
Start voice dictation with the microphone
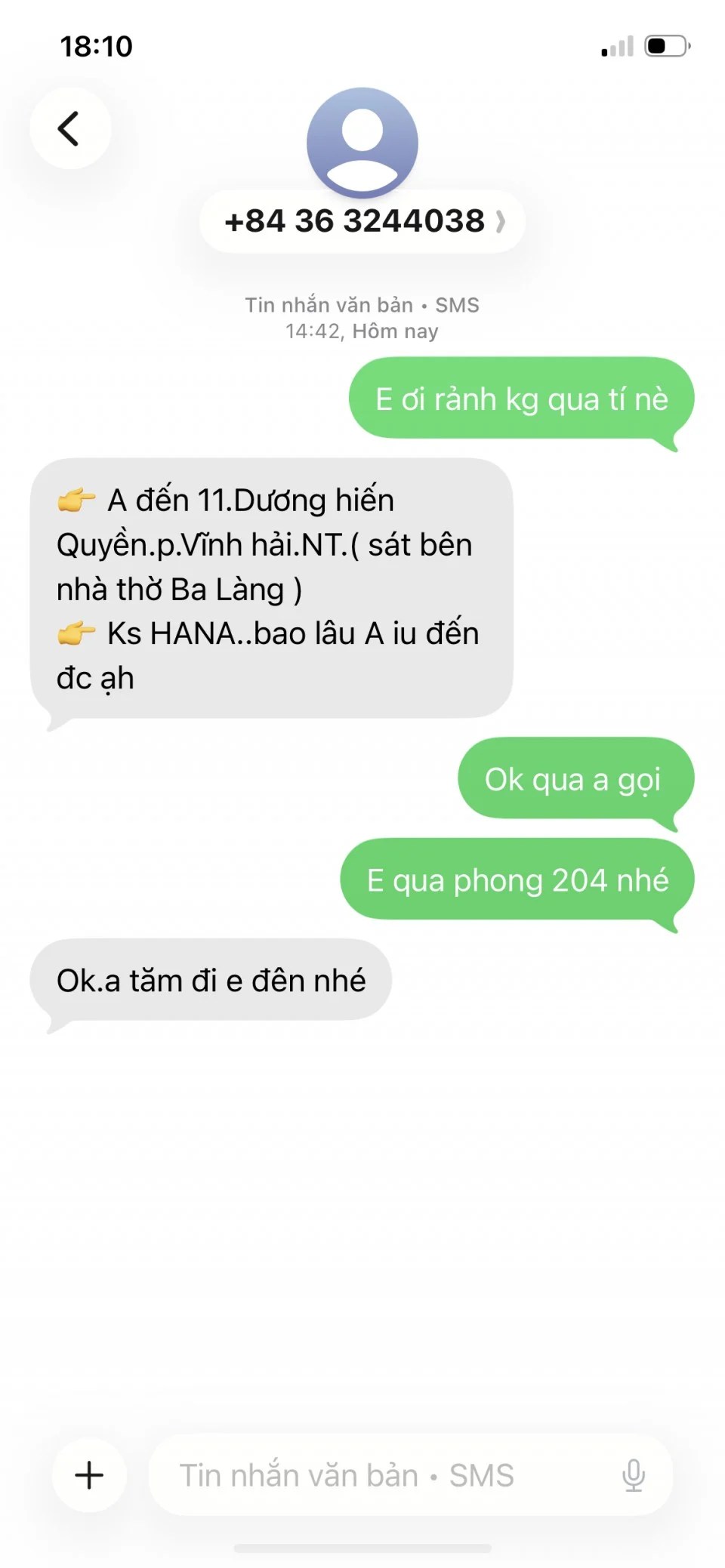[633, 1474]
